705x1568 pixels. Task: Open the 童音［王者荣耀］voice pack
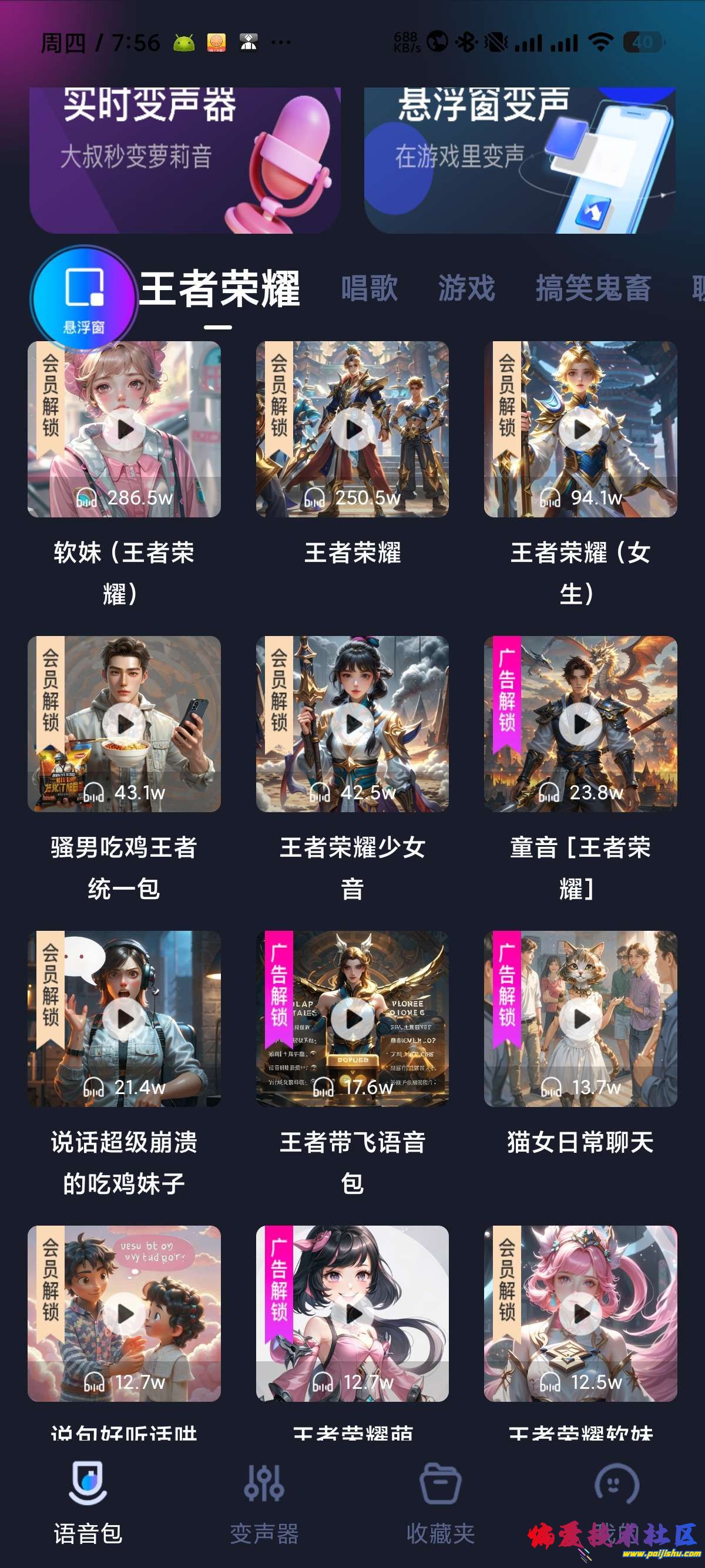580,724
